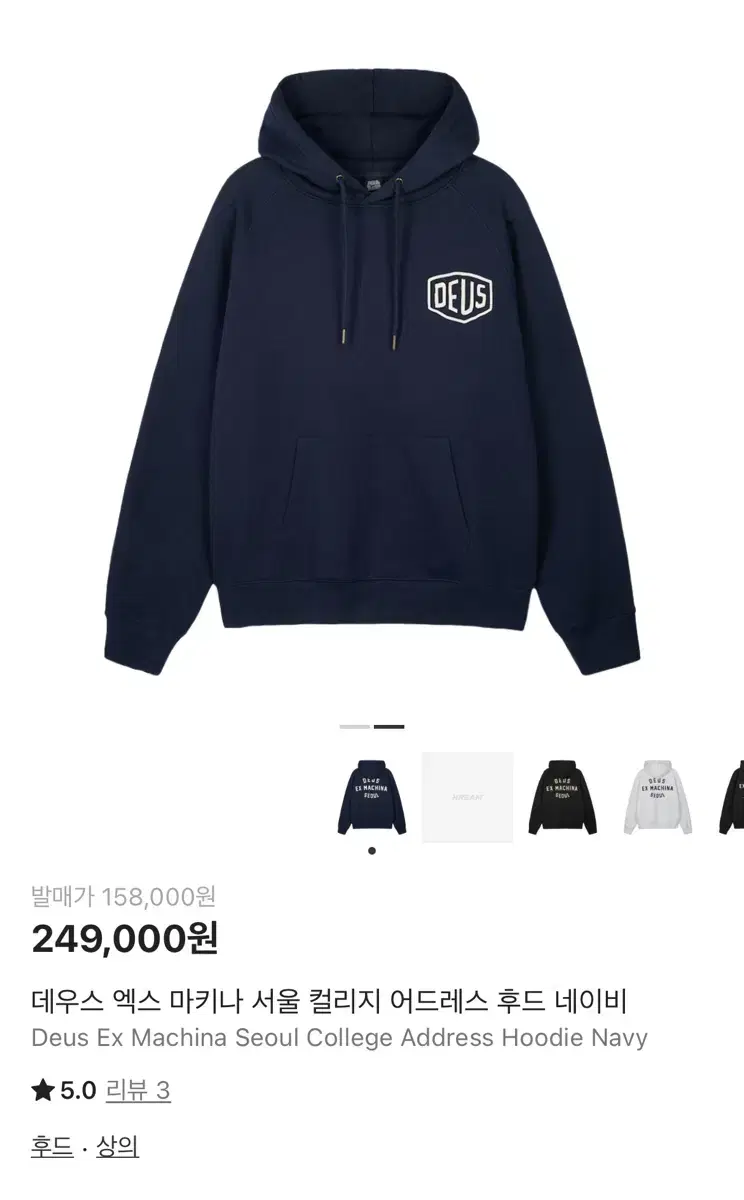744x1200 pixels.
Task: Open the 리뷰 3 reviews link
Action: coord(138,1090)
